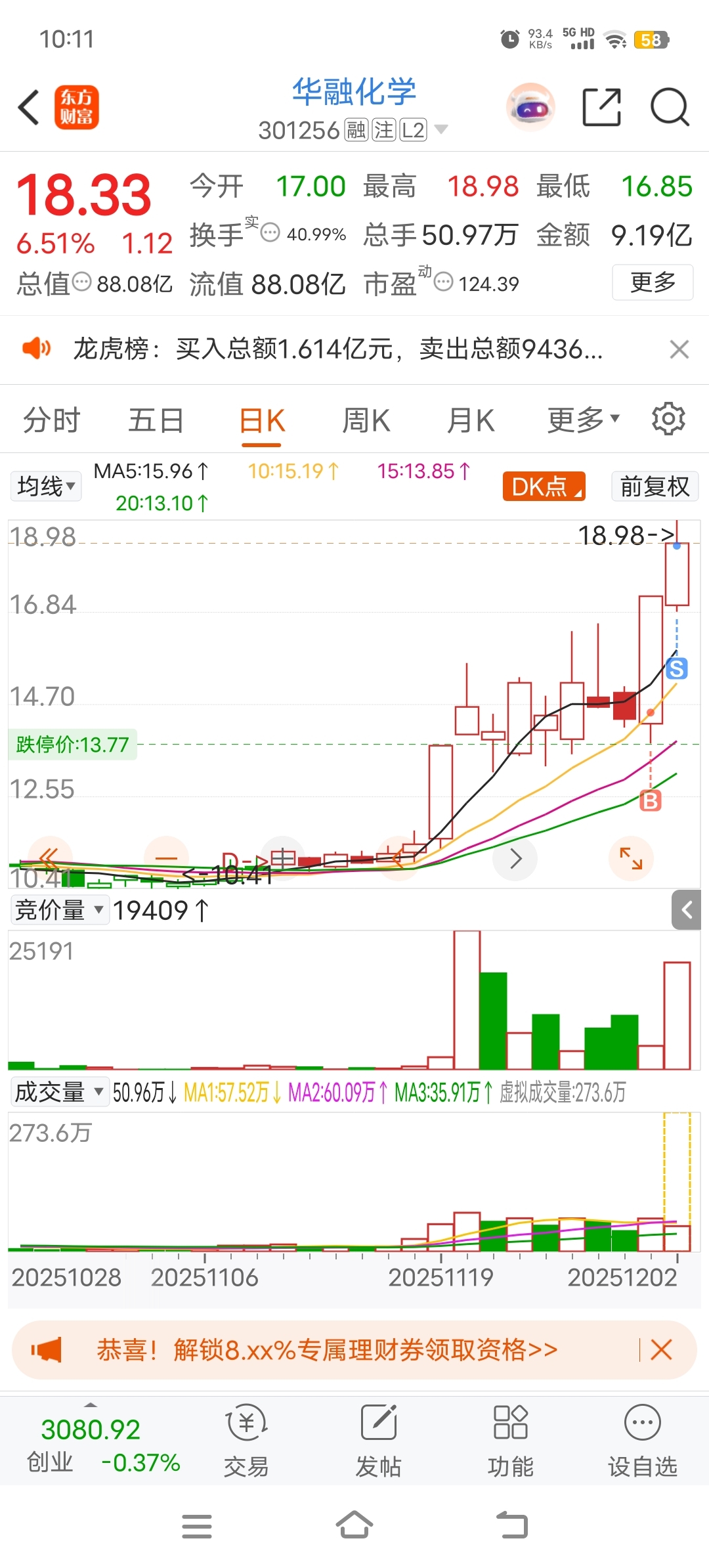Open the 交易 trade option
The image size is (709, 1568).
point(246,1439)
